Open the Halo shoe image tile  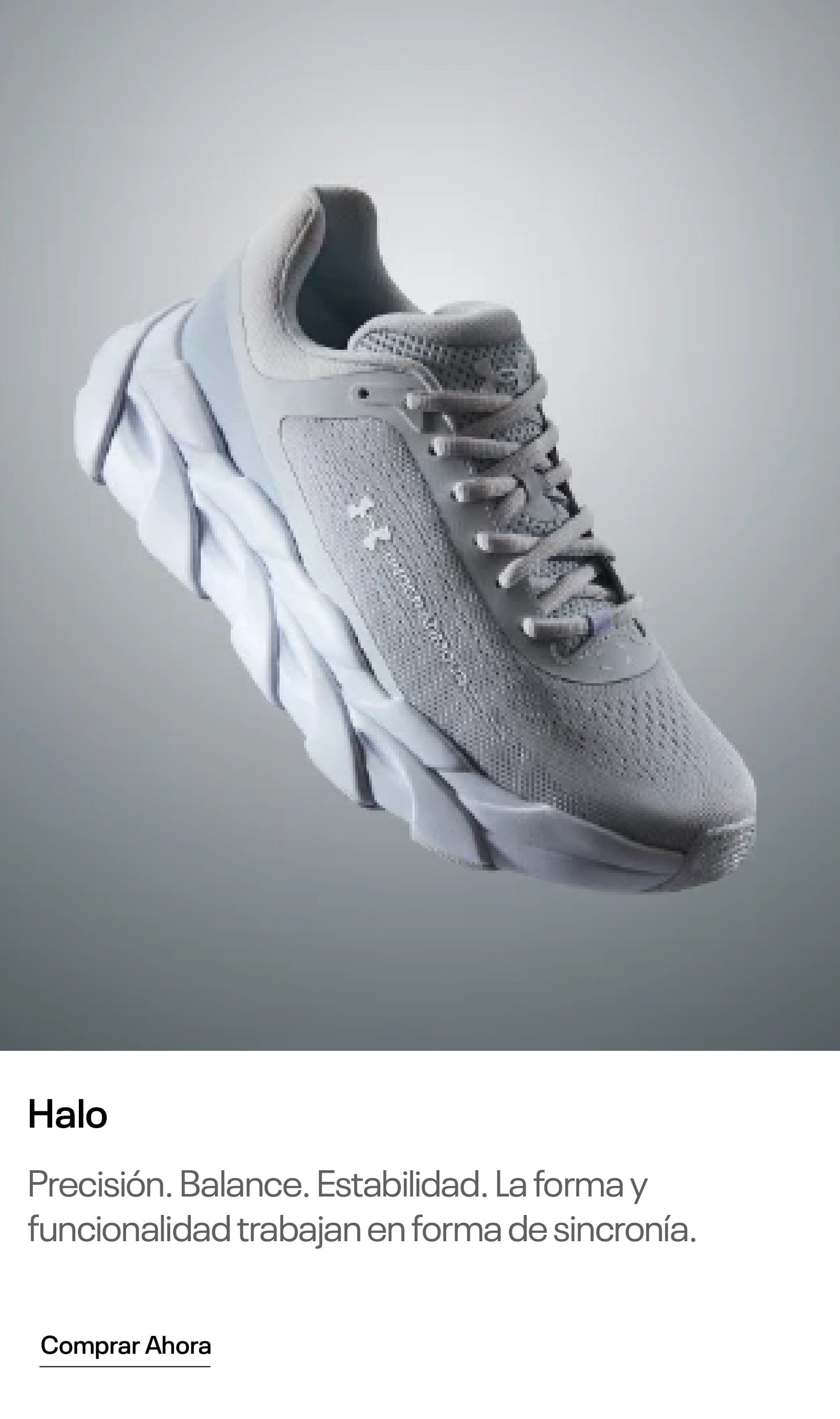coord(420,525)
